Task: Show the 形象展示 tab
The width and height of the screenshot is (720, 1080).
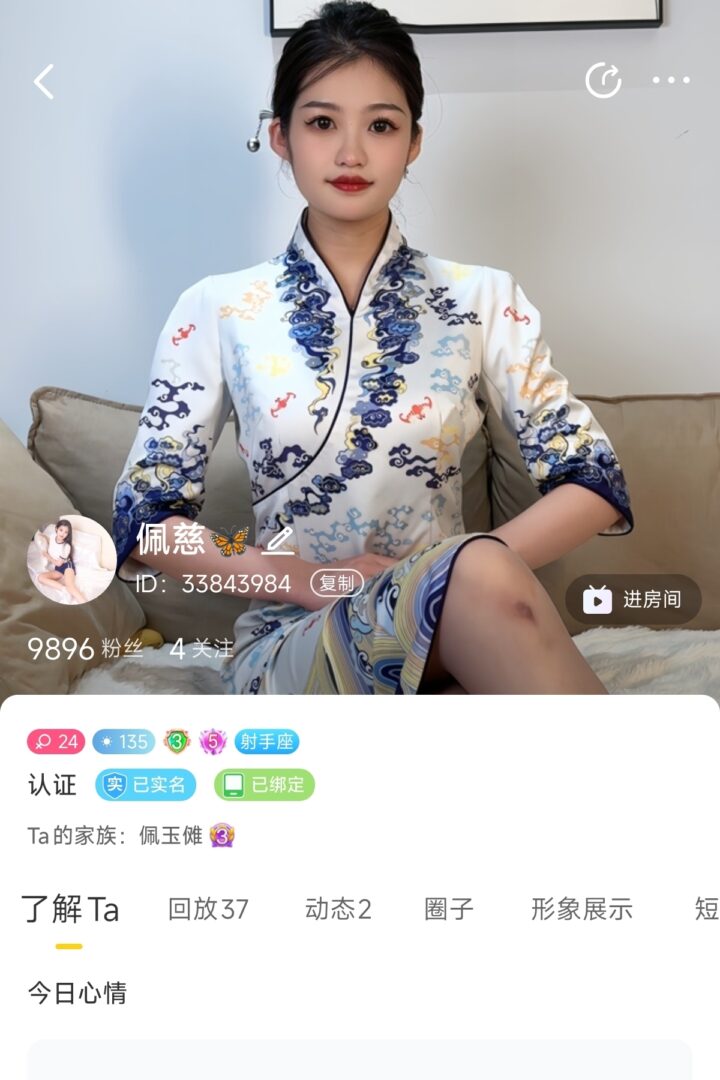Action: coord(581,909)
